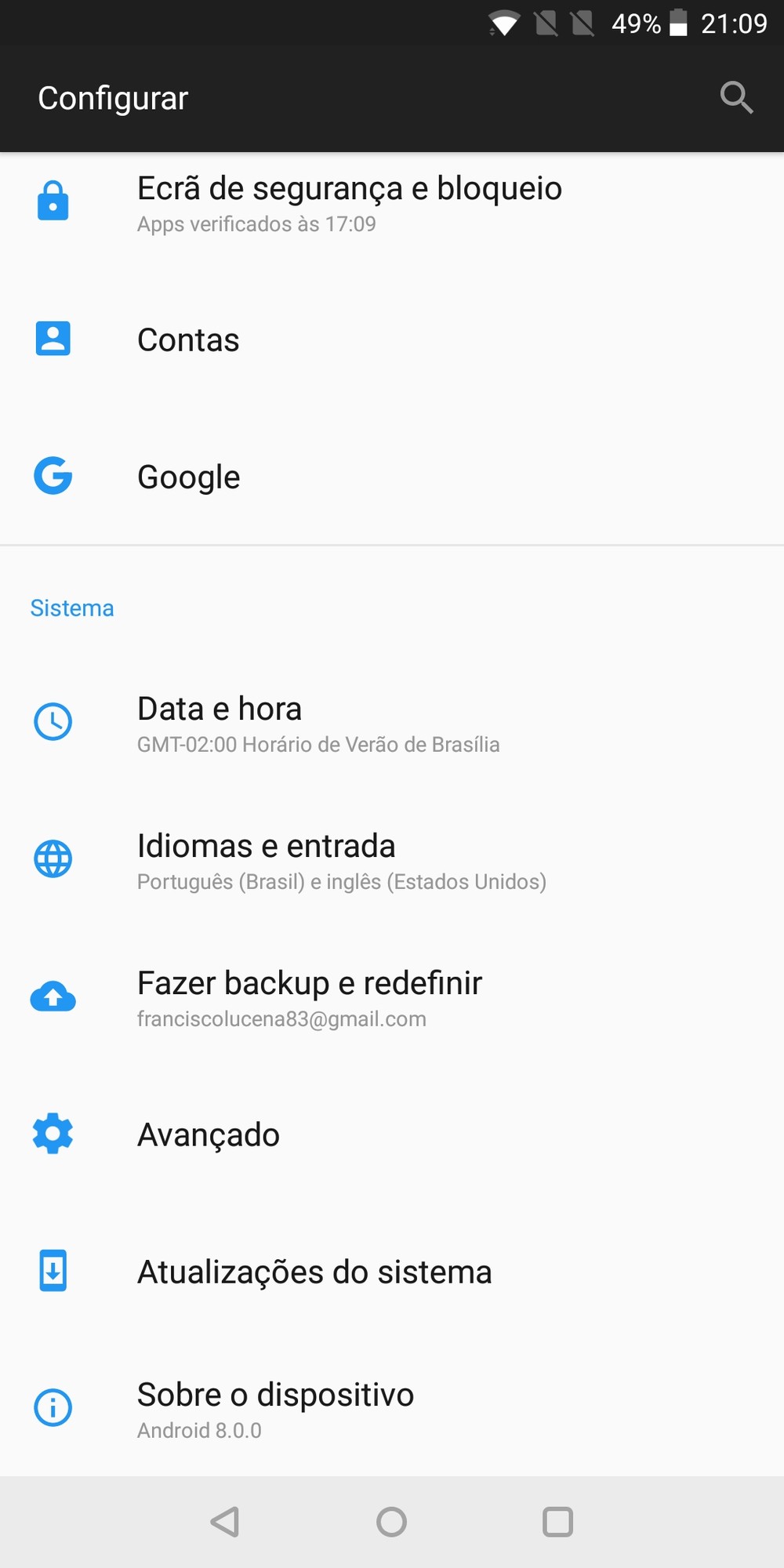The height and width of the screenshot is (1568, 784).
Task: Show recent apps with the square button
Action: [557, 1522]
